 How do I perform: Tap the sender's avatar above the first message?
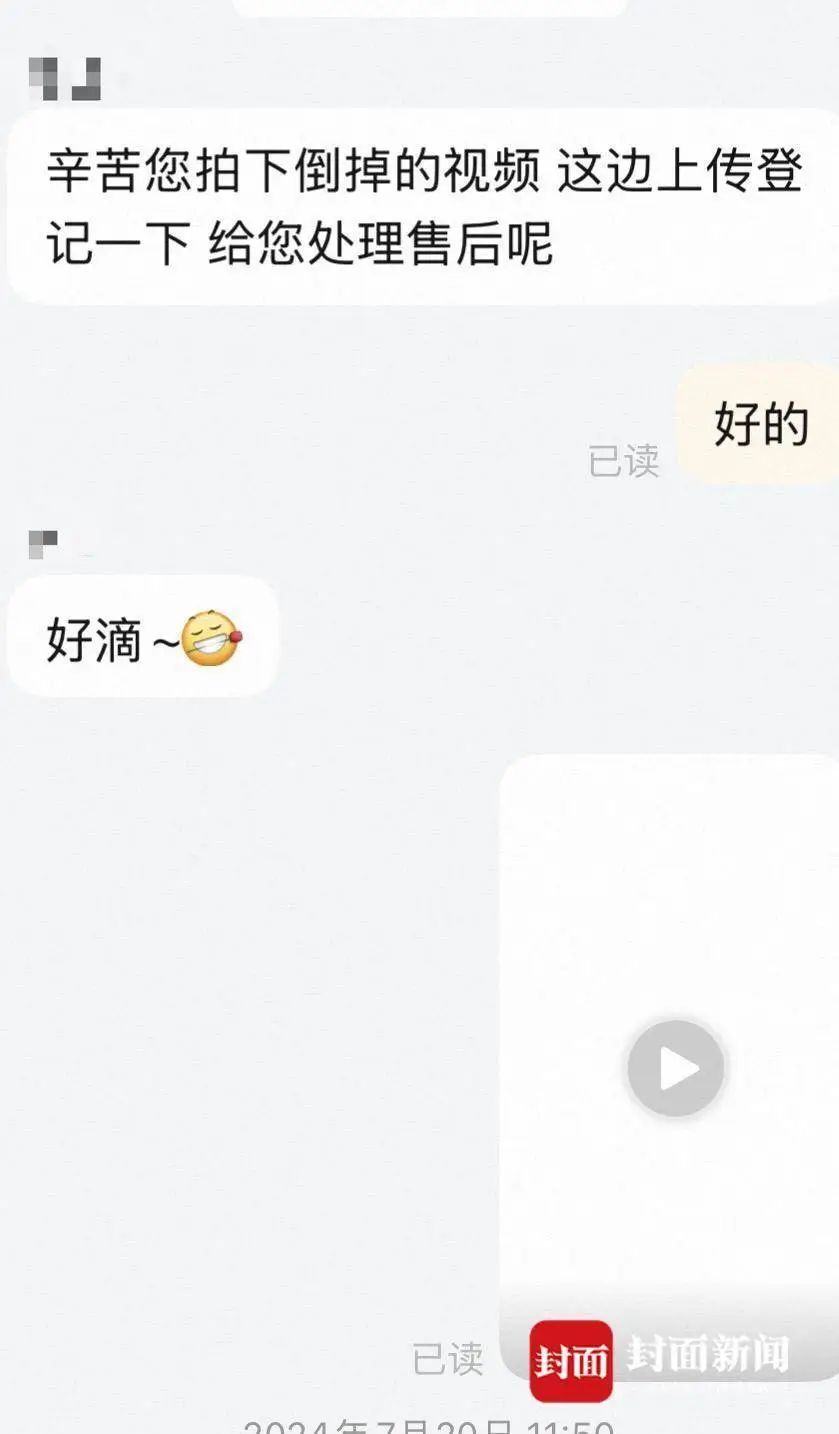click(x=64, y=79)
